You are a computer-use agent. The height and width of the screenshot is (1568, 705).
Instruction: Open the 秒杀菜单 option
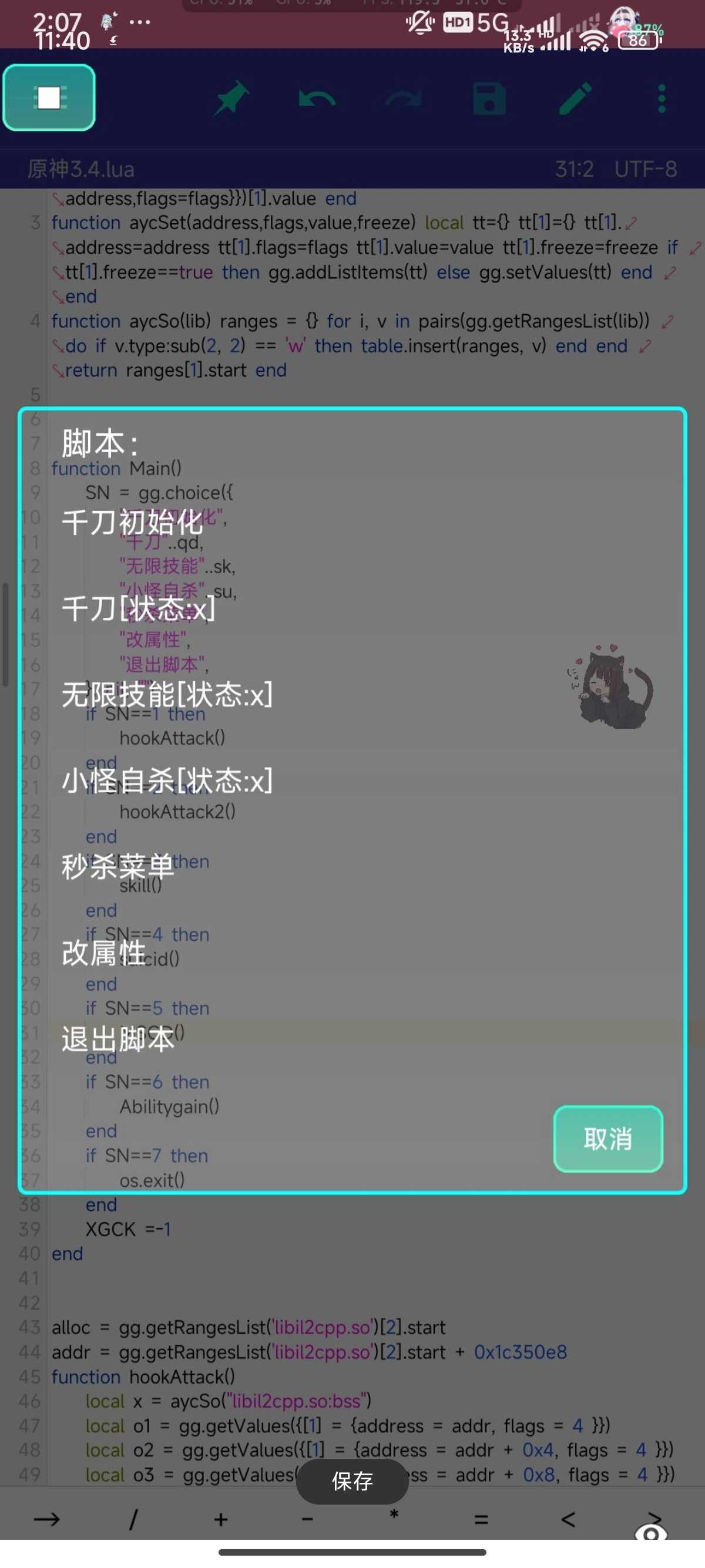click(118, 867)
